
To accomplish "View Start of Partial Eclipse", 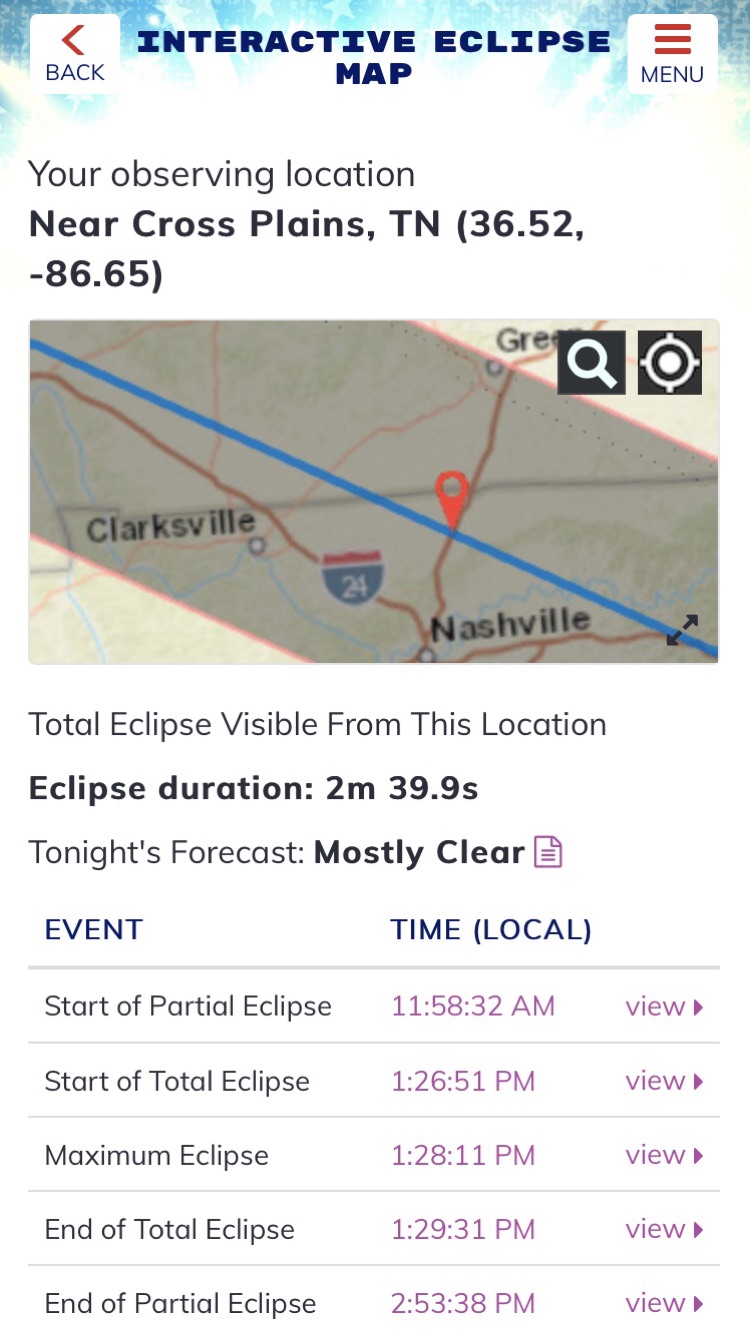I will (665, 1006).
